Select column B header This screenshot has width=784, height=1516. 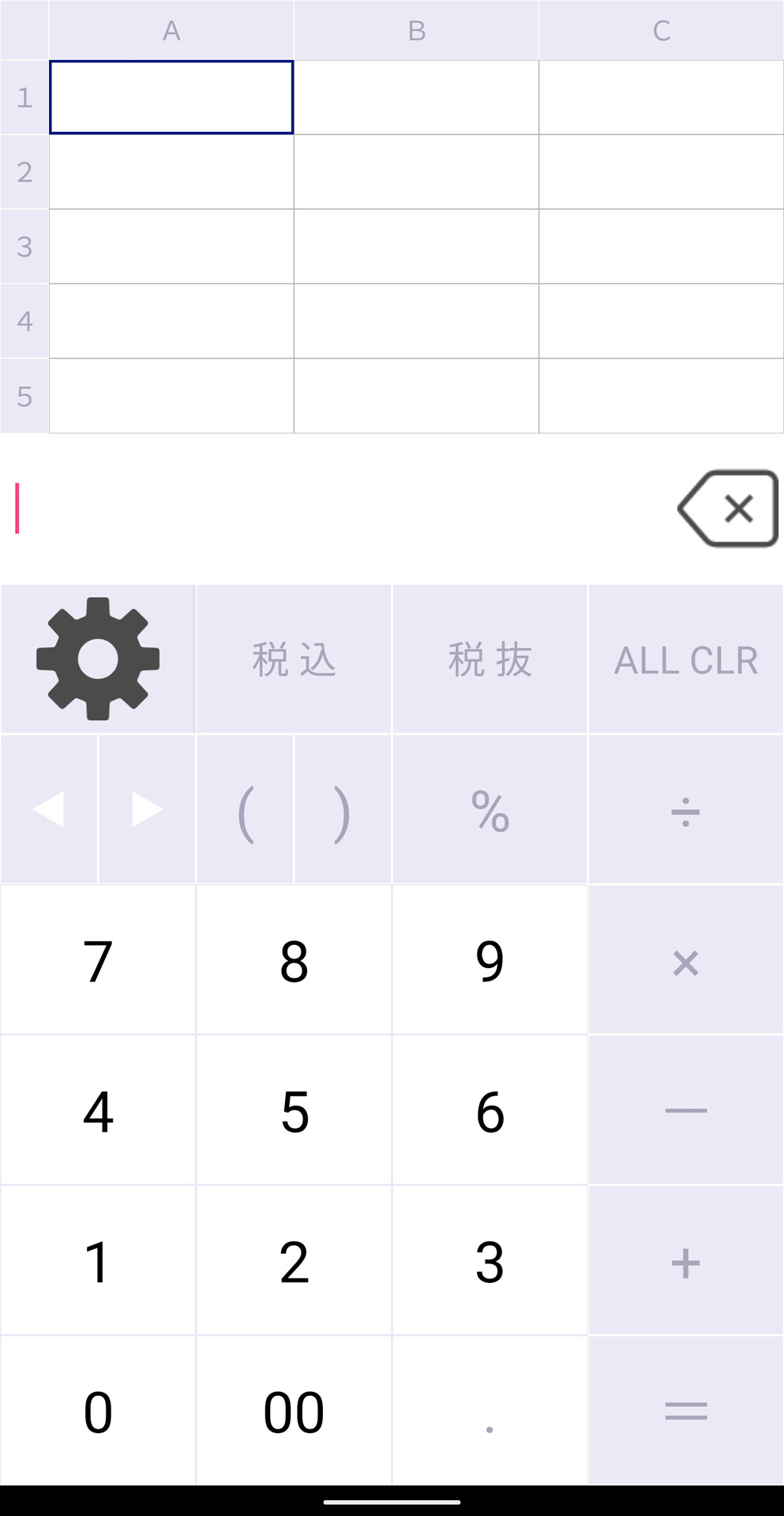[416, 32]
